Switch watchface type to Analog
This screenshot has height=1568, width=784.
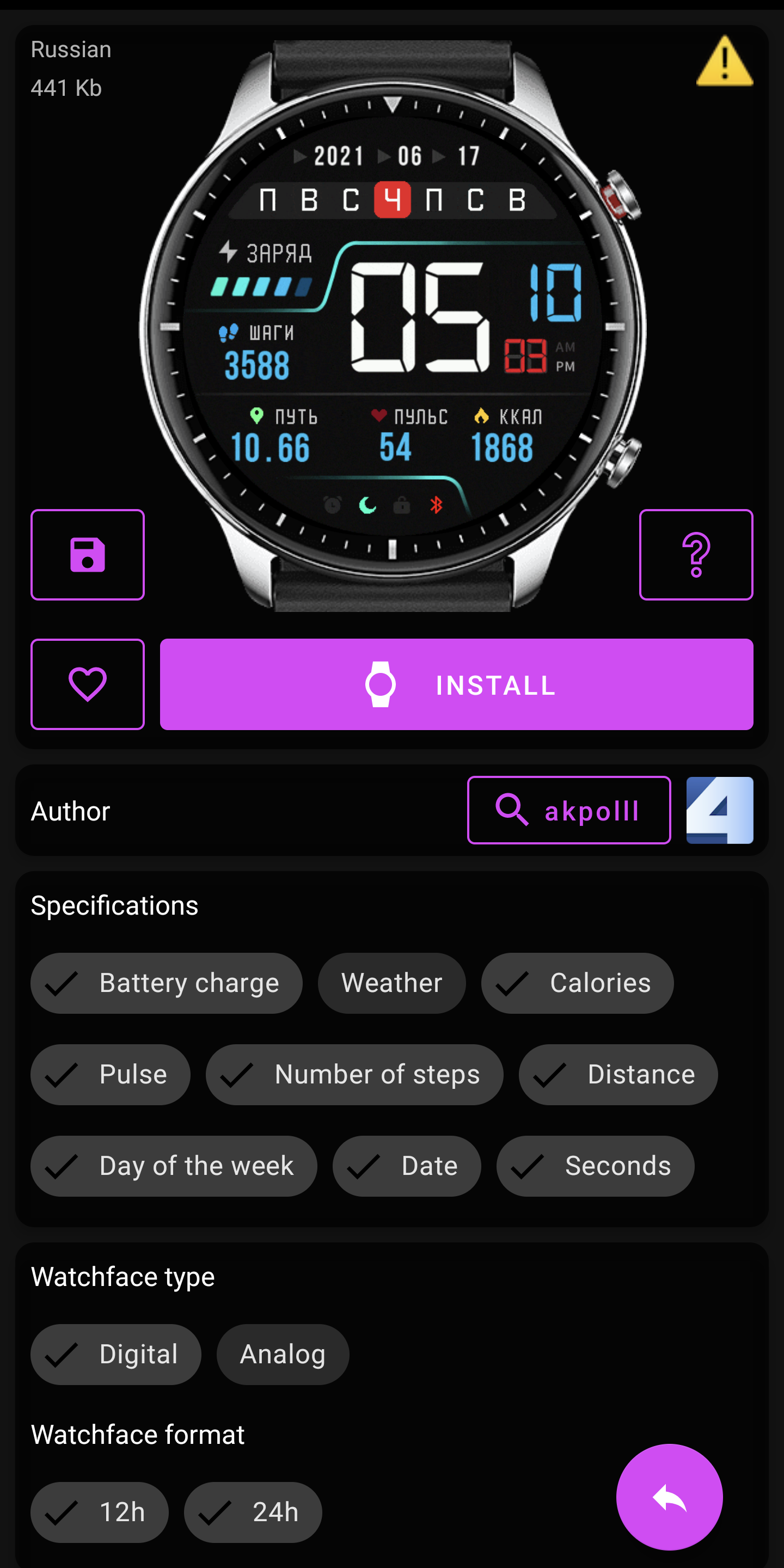(283, 1355)
